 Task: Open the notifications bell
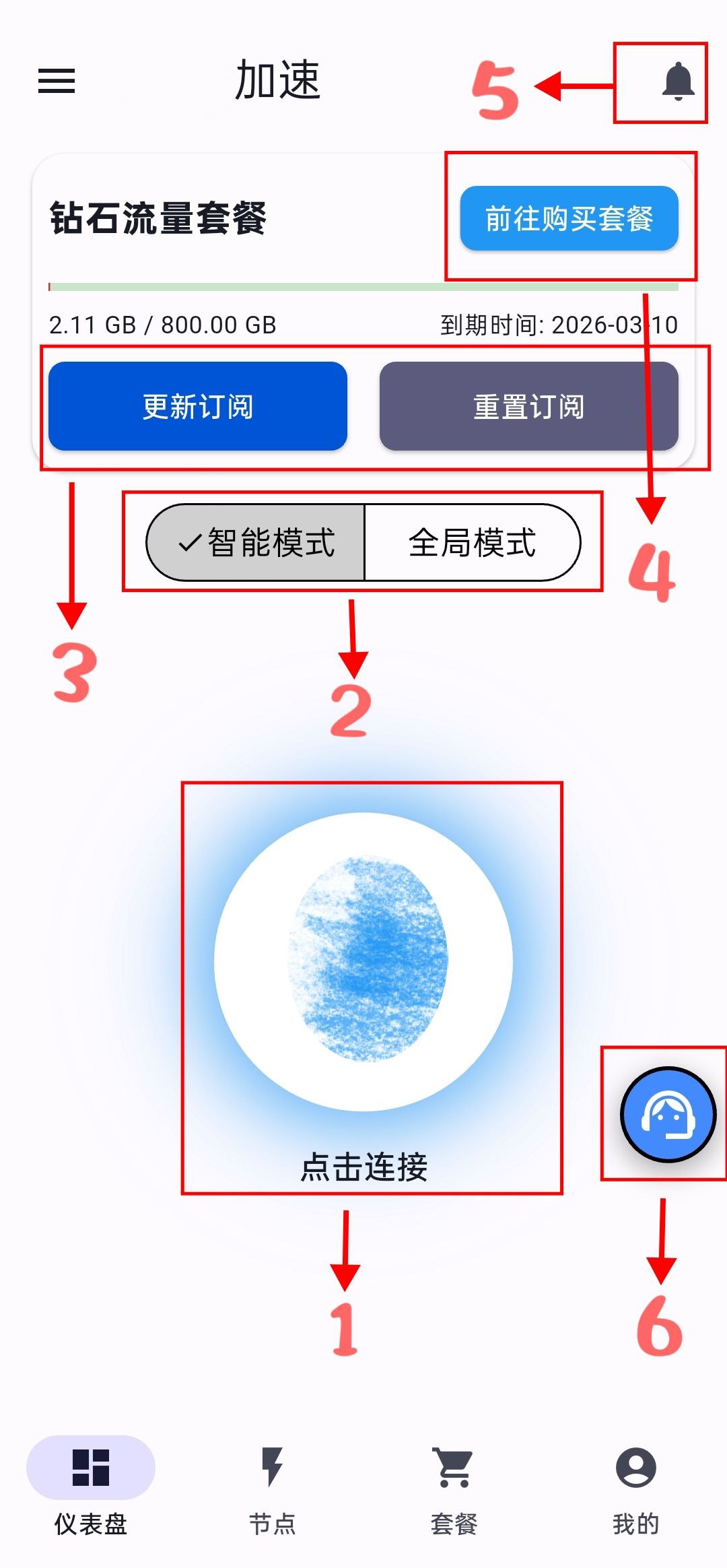pyautogui.click(x=678, y=81)
